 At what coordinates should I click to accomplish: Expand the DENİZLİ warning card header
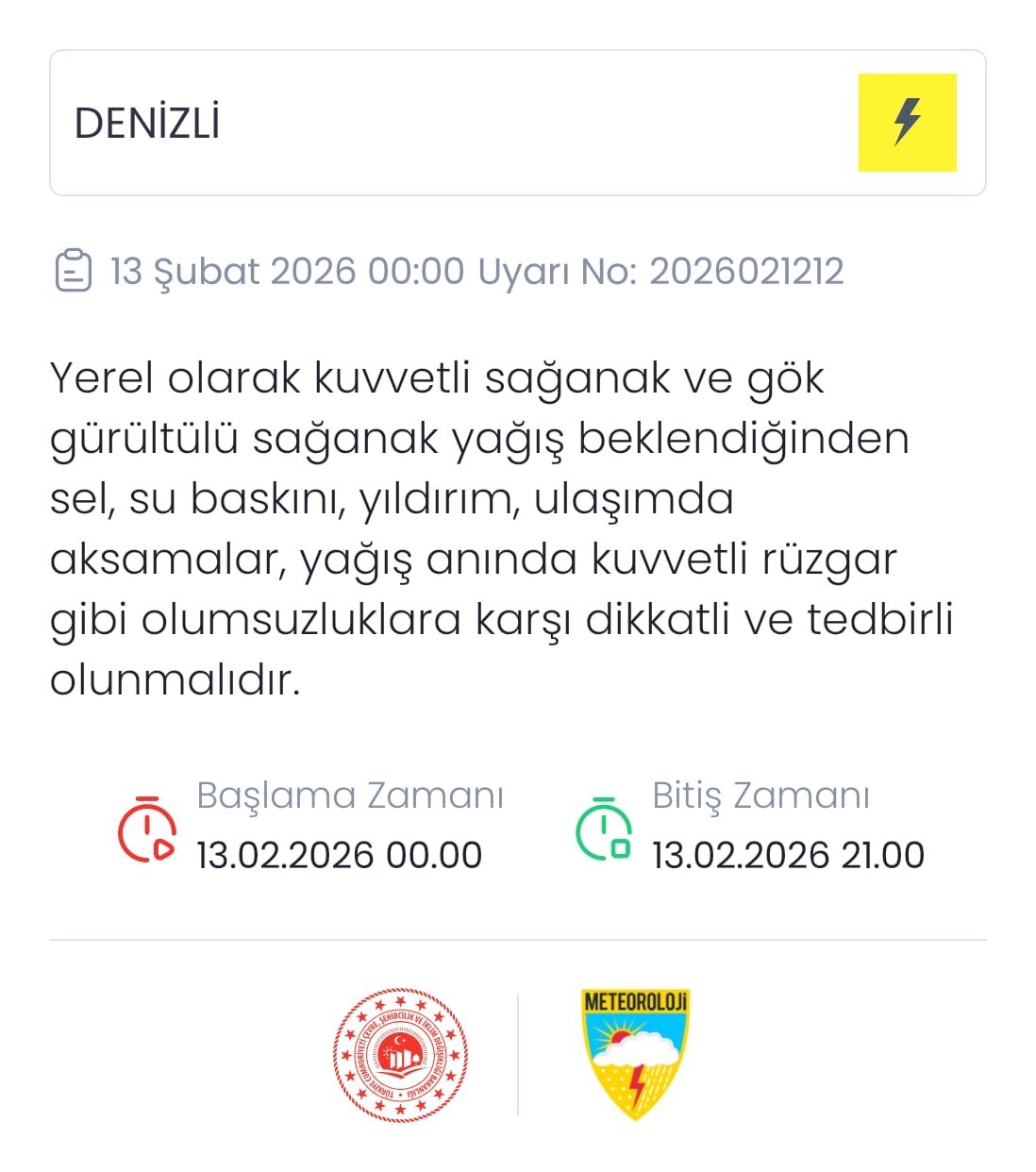coord(518,120)
